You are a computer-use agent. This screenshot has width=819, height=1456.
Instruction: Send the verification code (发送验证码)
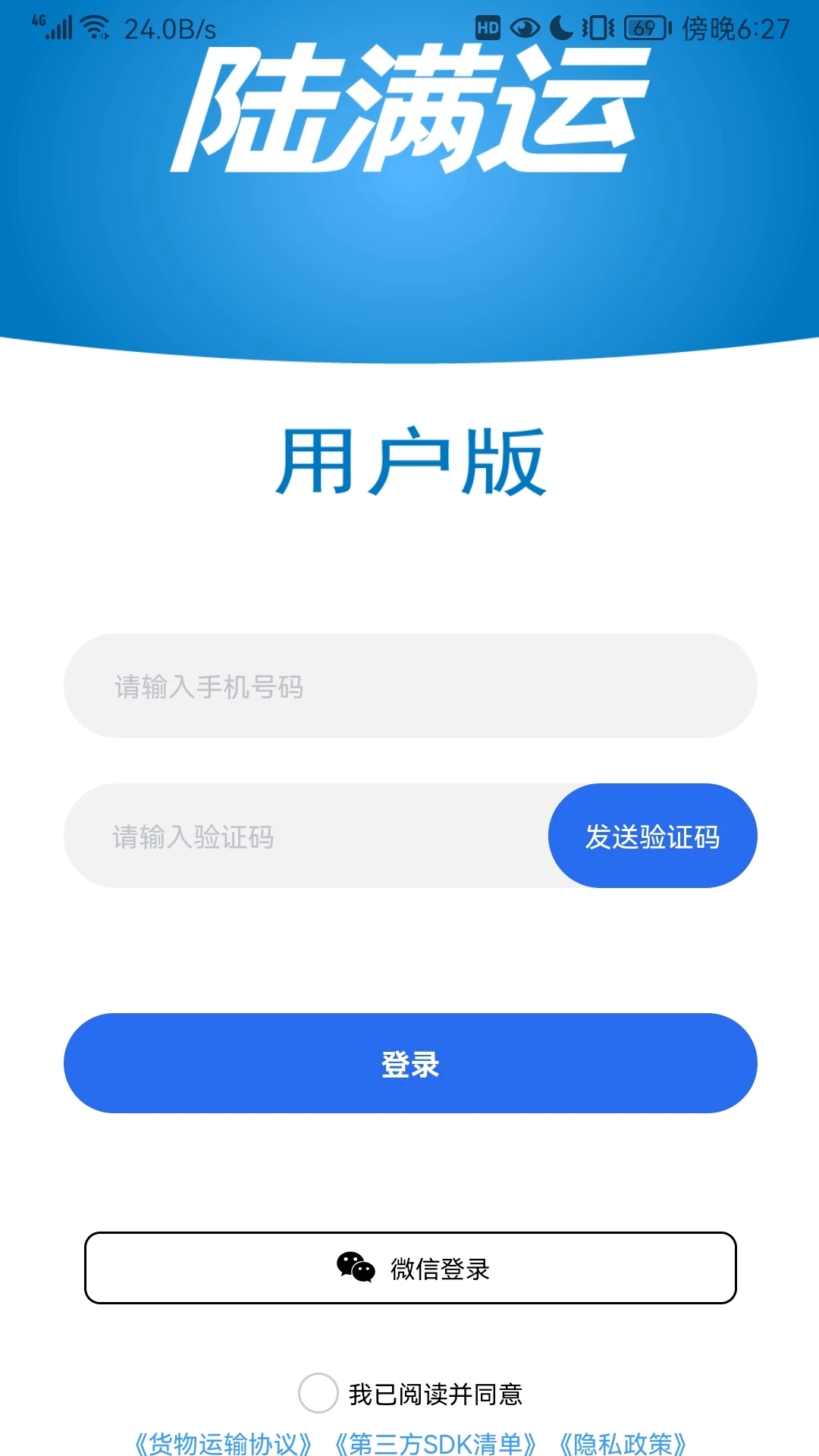coord(652,836)
